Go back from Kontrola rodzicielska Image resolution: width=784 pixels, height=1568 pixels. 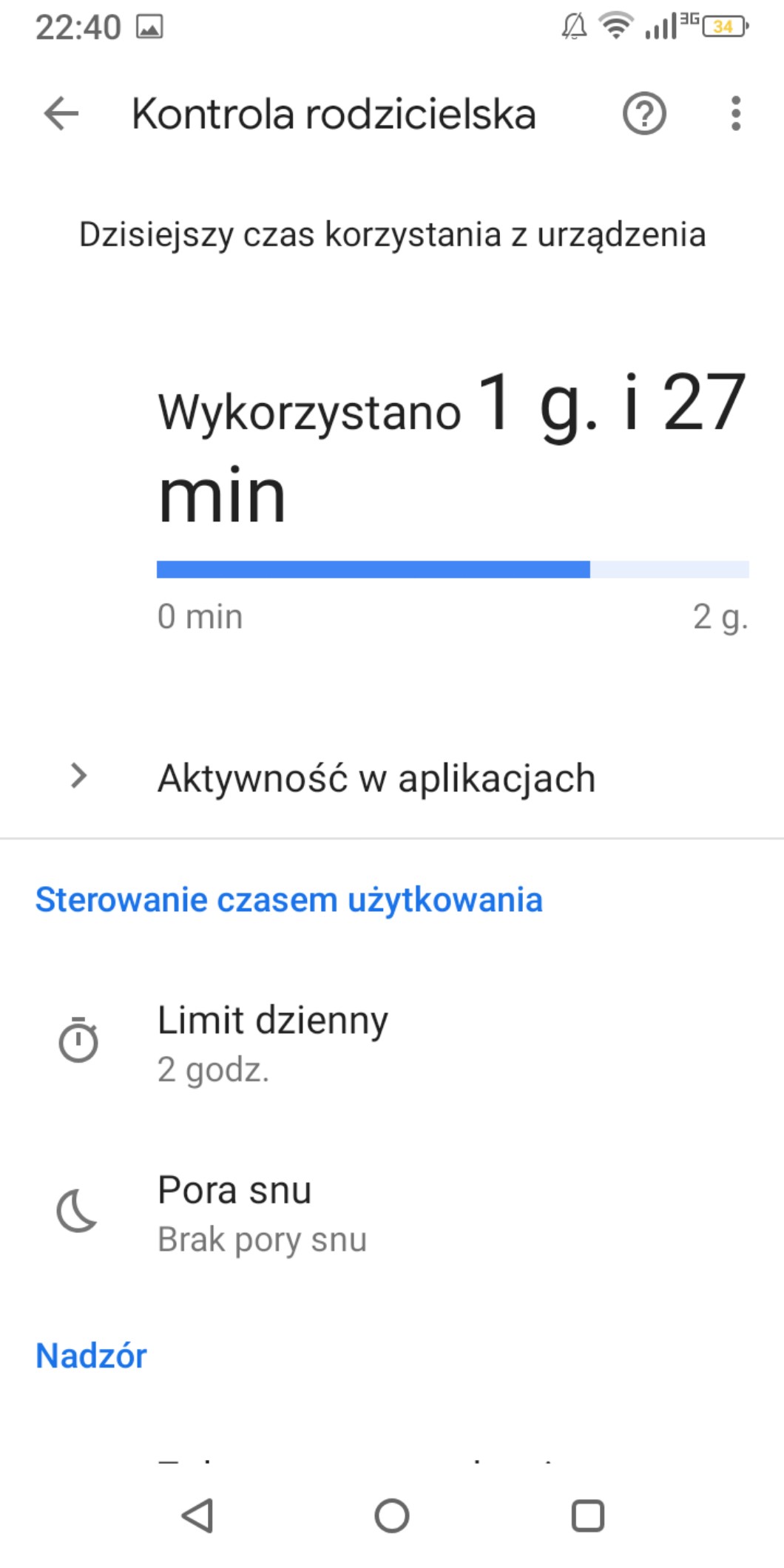coord(61,114)
